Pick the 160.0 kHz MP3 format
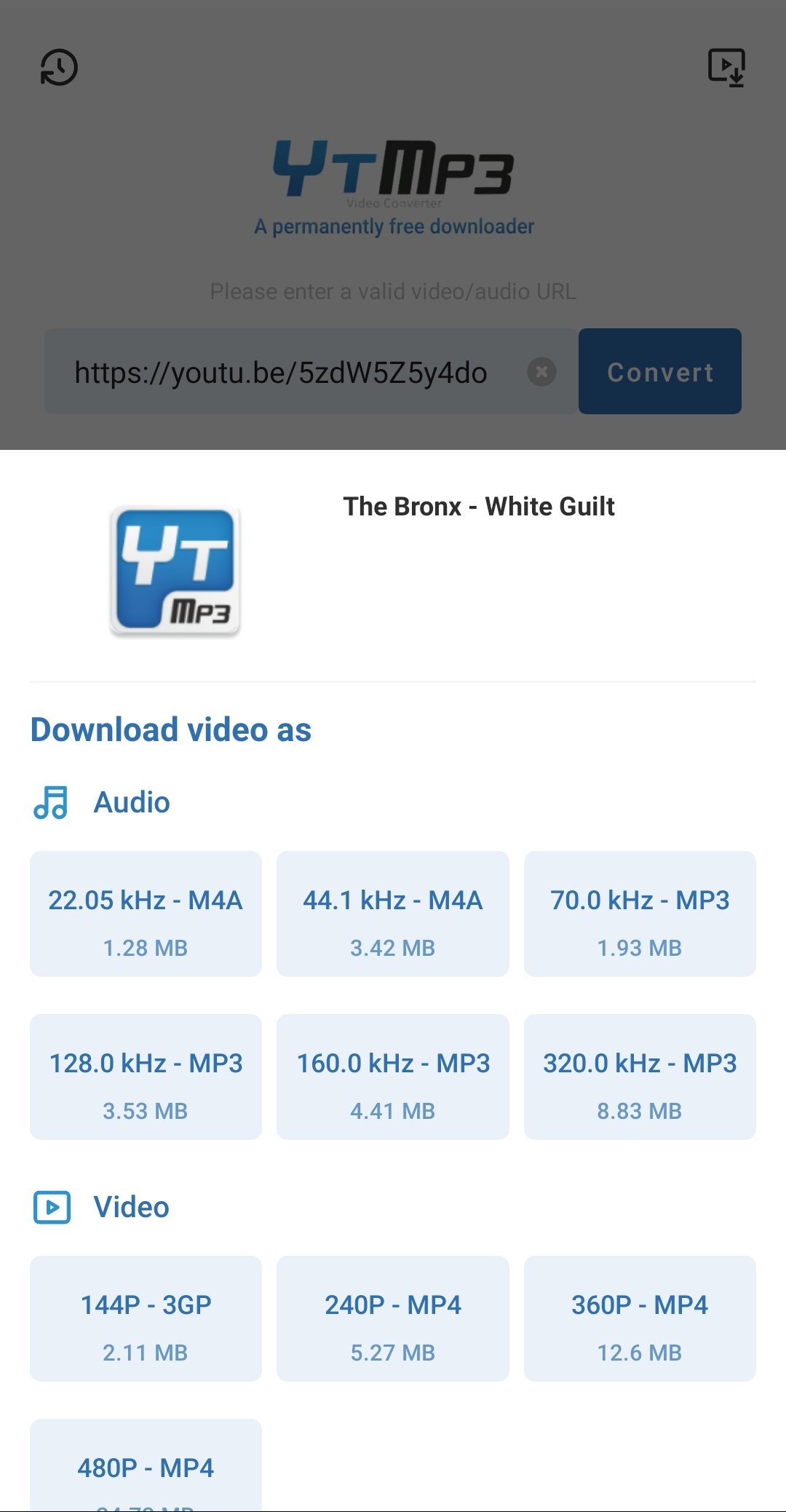 tap(393, 1077)
